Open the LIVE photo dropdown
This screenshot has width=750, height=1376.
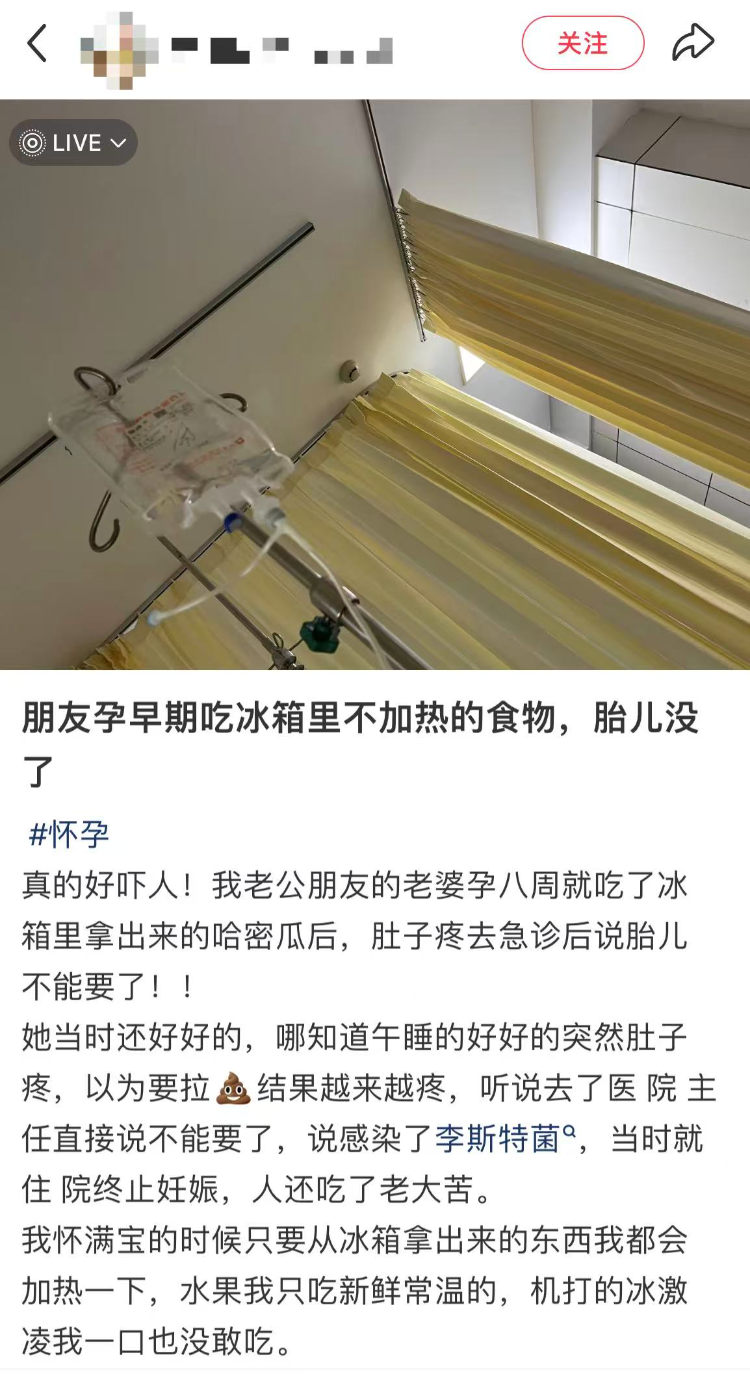click(74, 143)
